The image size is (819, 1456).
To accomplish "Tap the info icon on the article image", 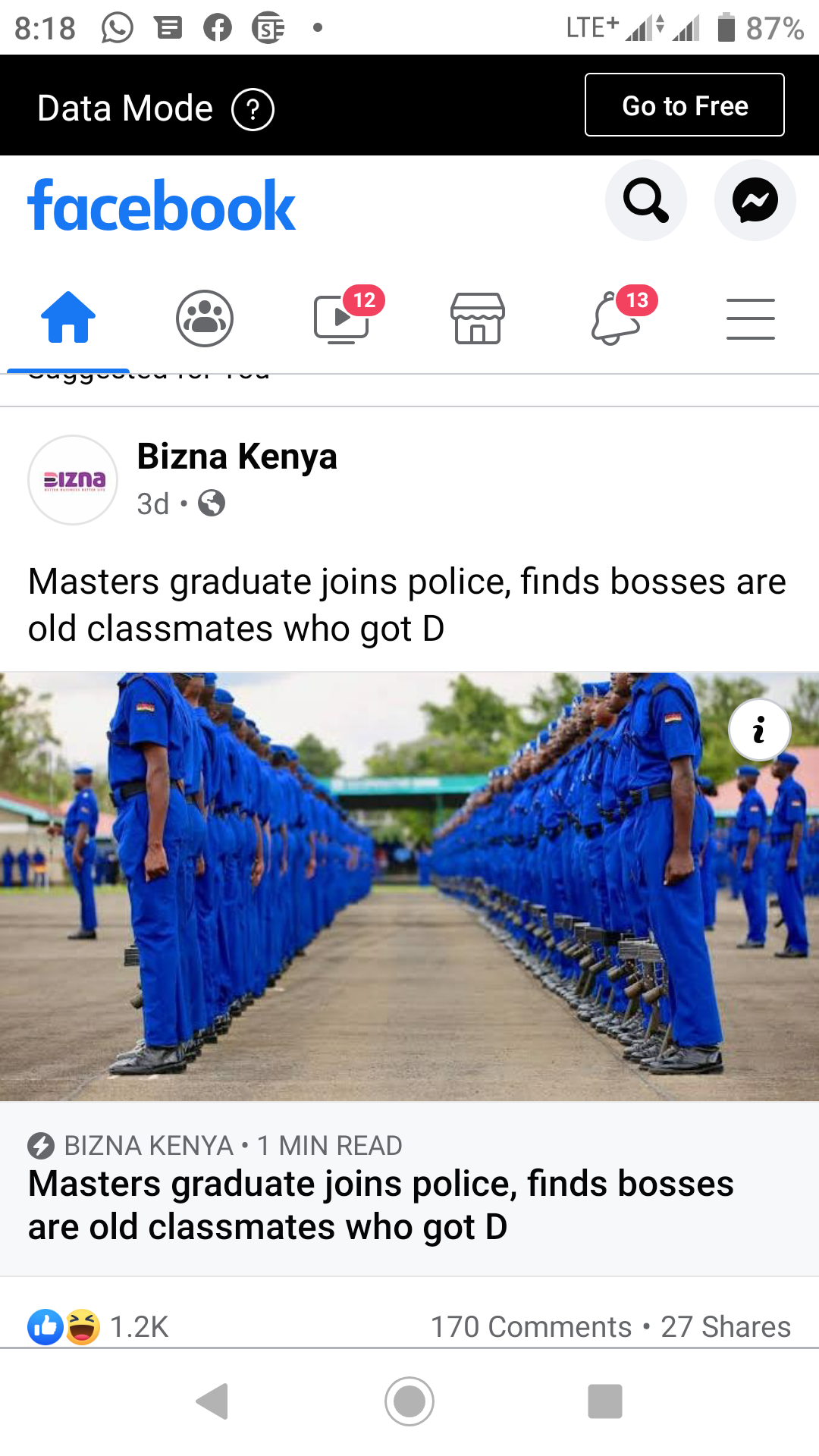I will click(759, 730).
